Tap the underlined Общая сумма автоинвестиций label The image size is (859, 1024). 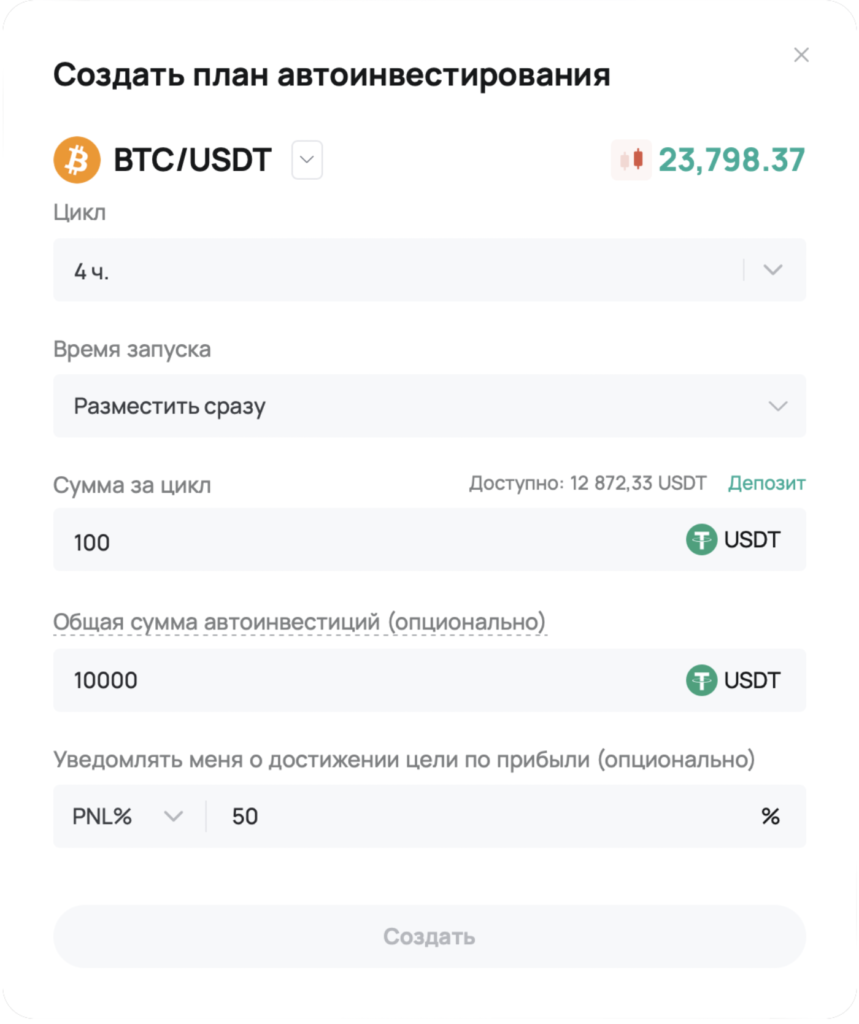click(x=300, y=622)
